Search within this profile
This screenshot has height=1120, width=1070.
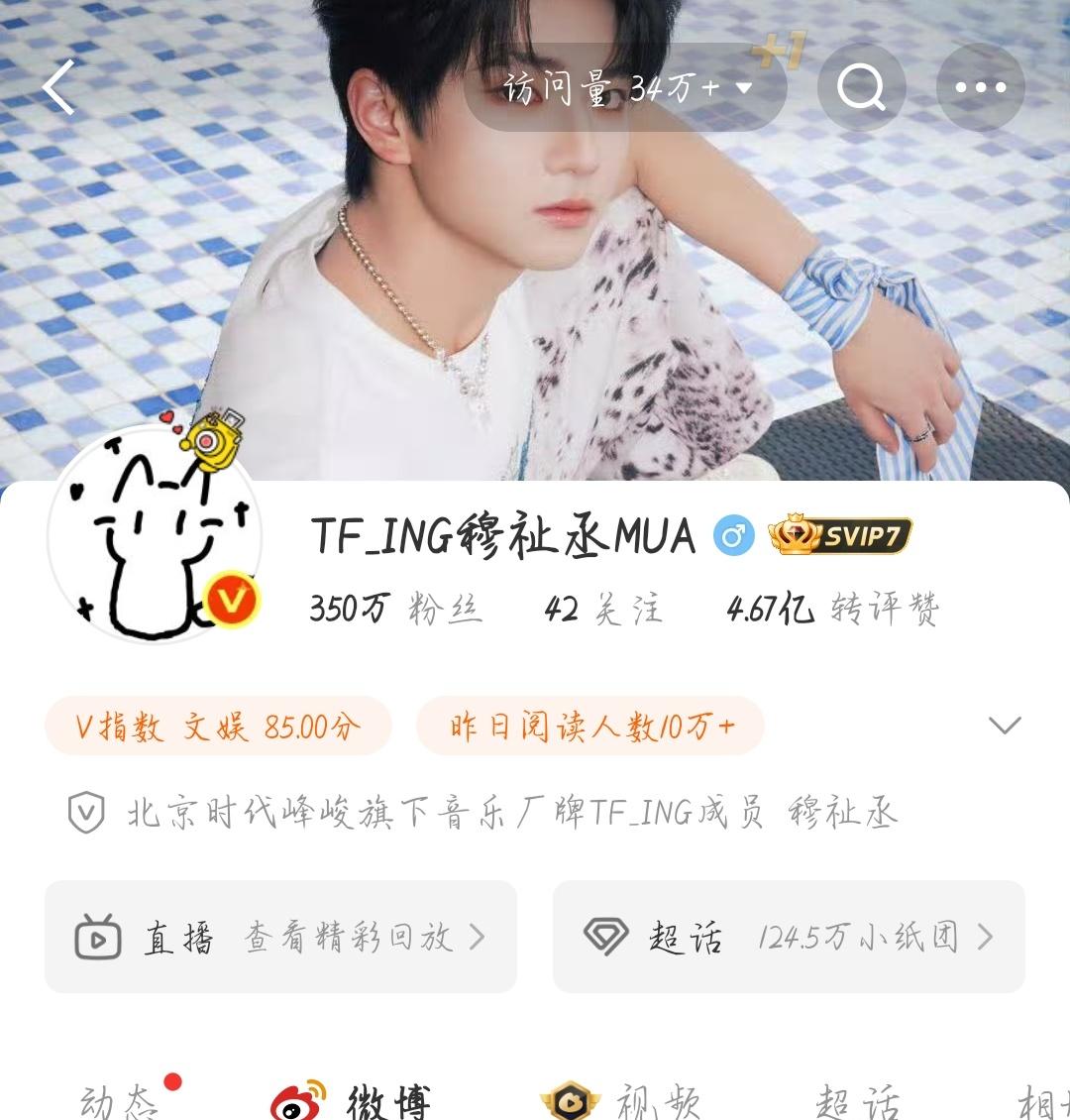(x=861, y=88)
